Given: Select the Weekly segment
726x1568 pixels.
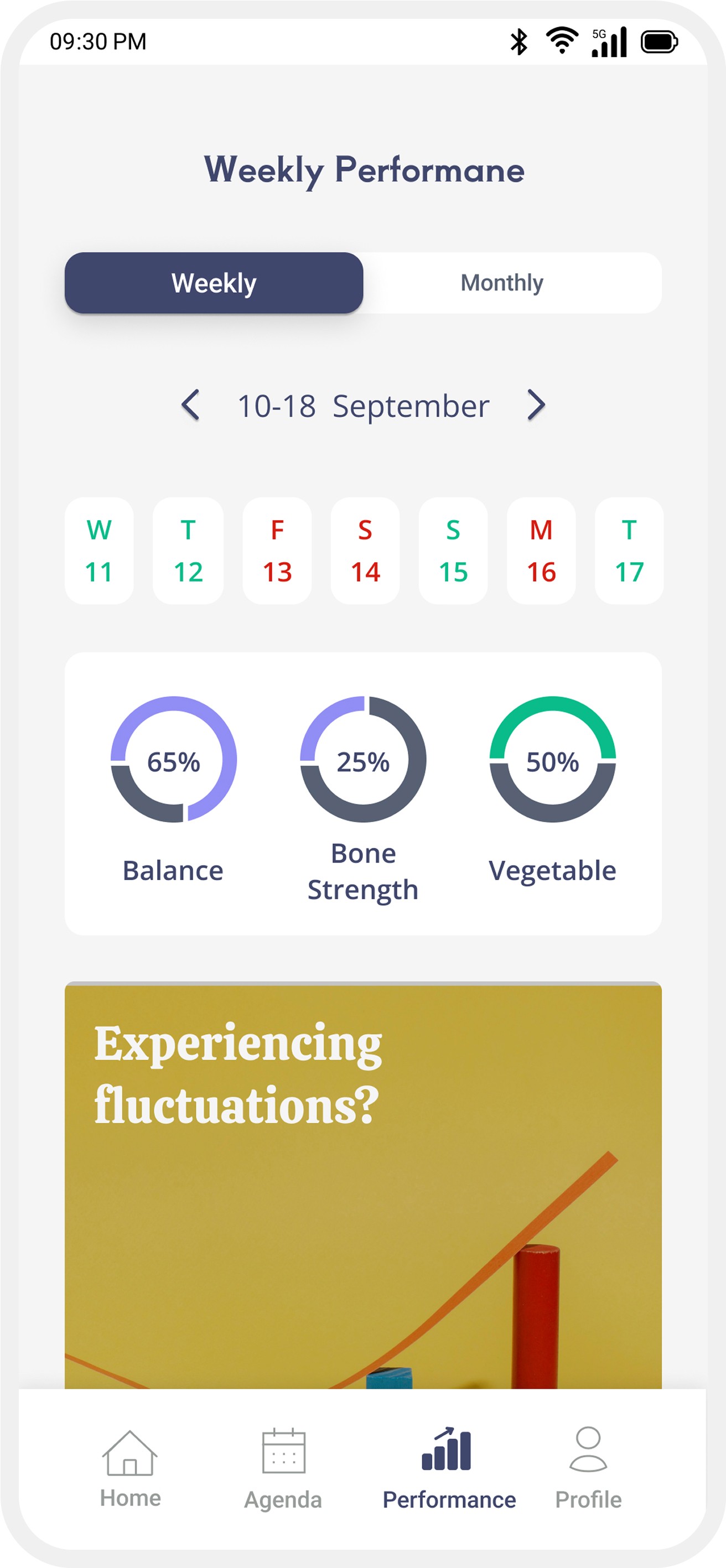Looking at the screenshot, I should pos(214,283).
